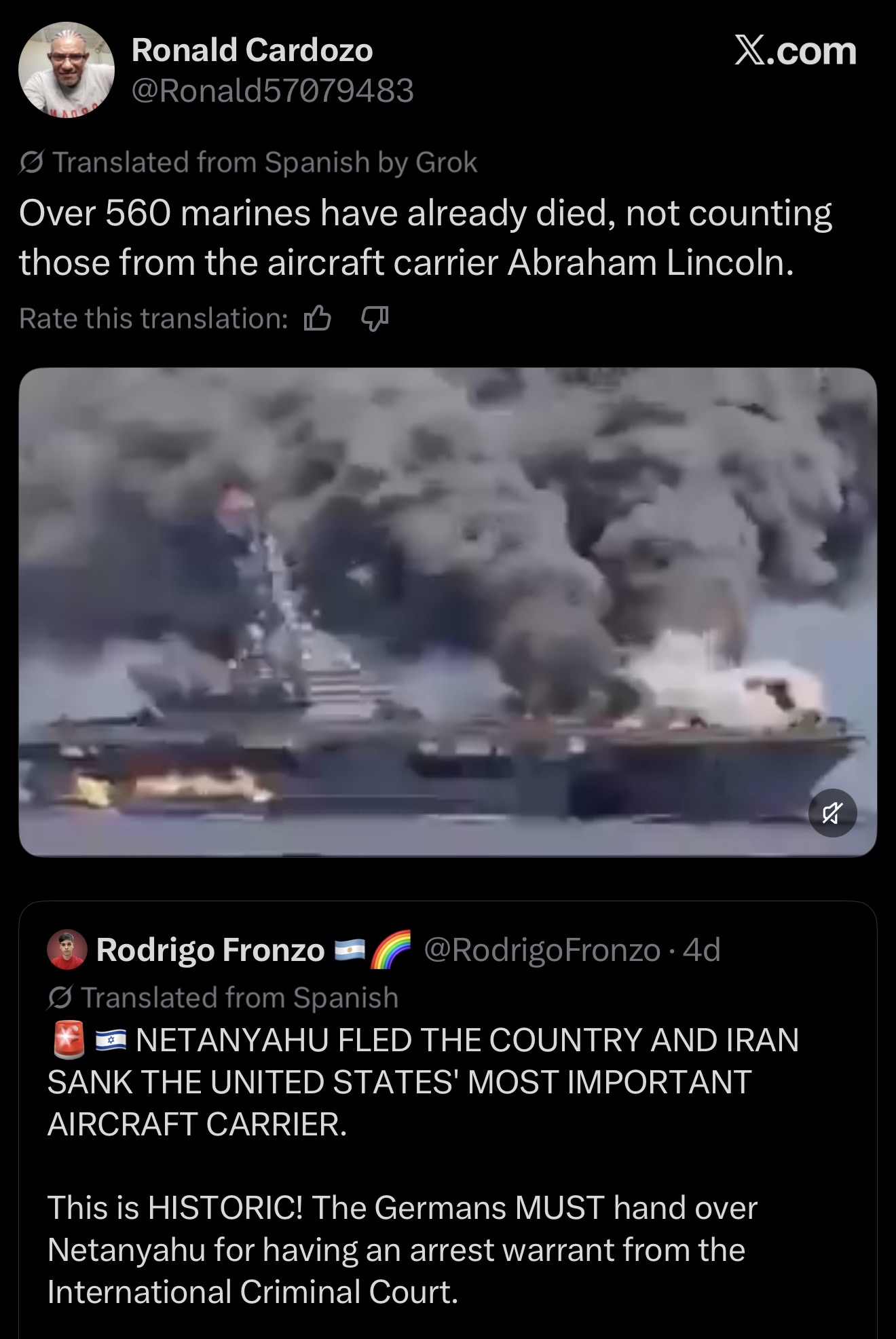Open the Ronald Cardozo profile name
This screenshot has width=896, height=1339.
pyautogui.click(x=252, y=50)
